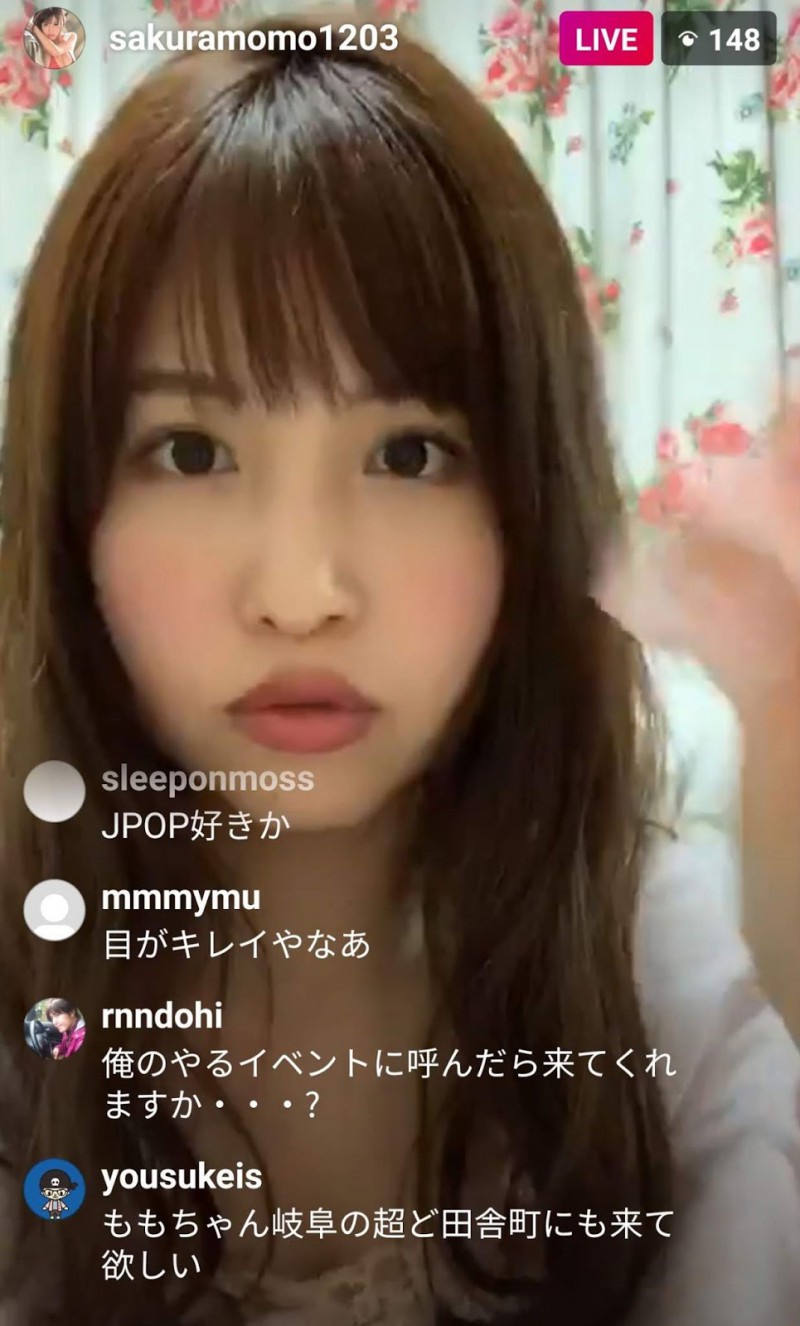This screenshot has height=1326, width=800.
Task: Open yousukeis commenter profile
Action: point(54,1189)
